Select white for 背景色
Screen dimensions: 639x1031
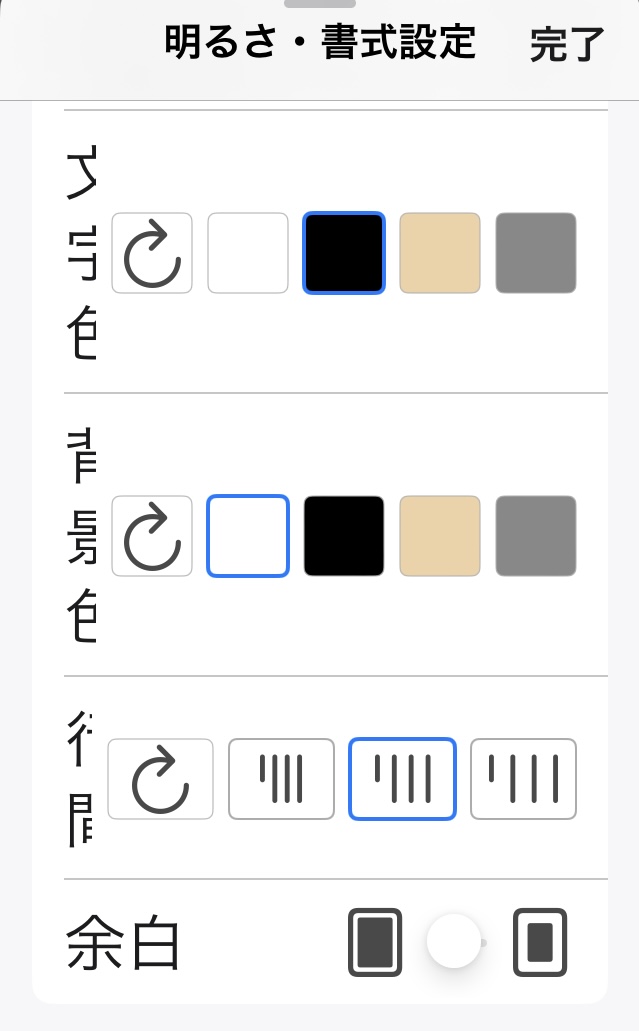(x=248, y=536)
